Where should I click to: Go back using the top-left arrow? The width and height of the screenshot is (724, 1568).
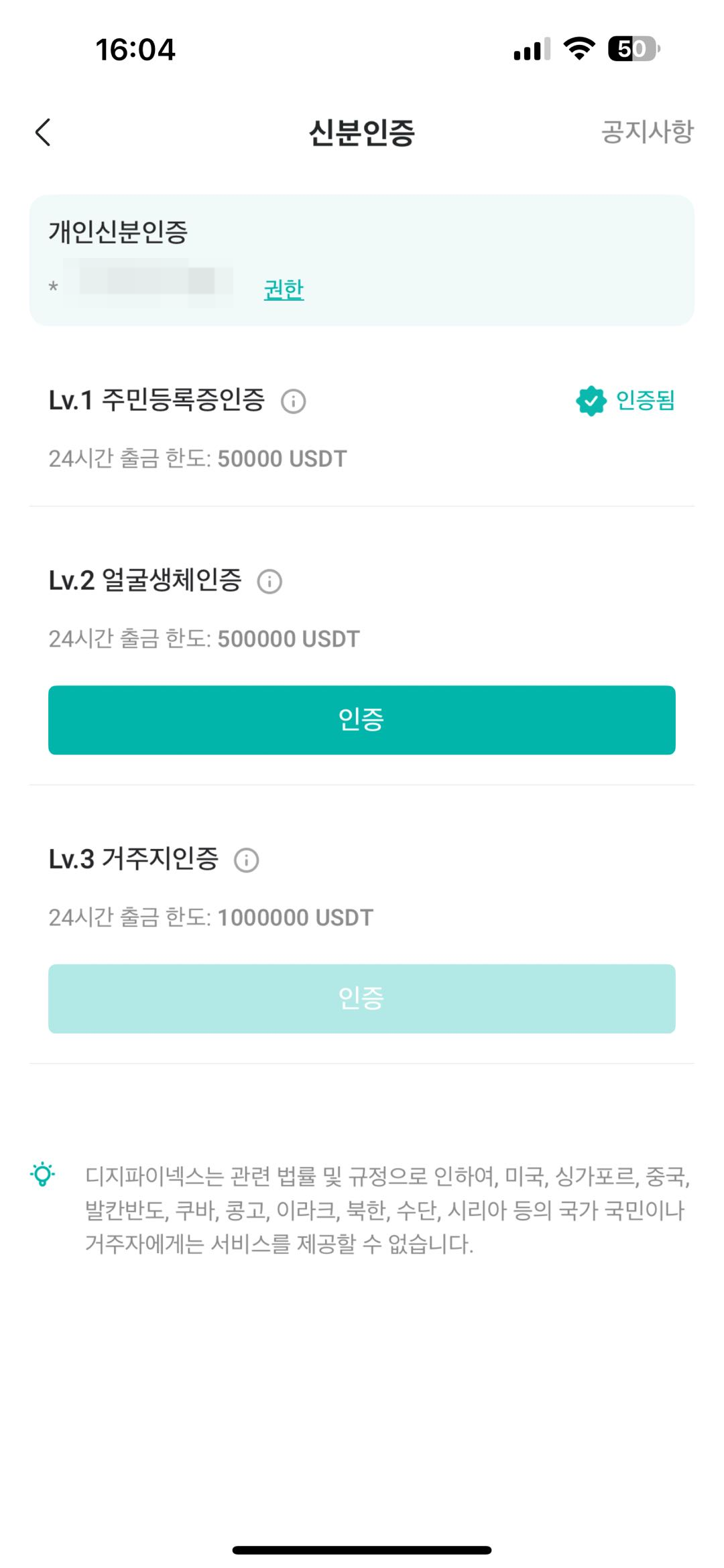[x=43, y=132]
